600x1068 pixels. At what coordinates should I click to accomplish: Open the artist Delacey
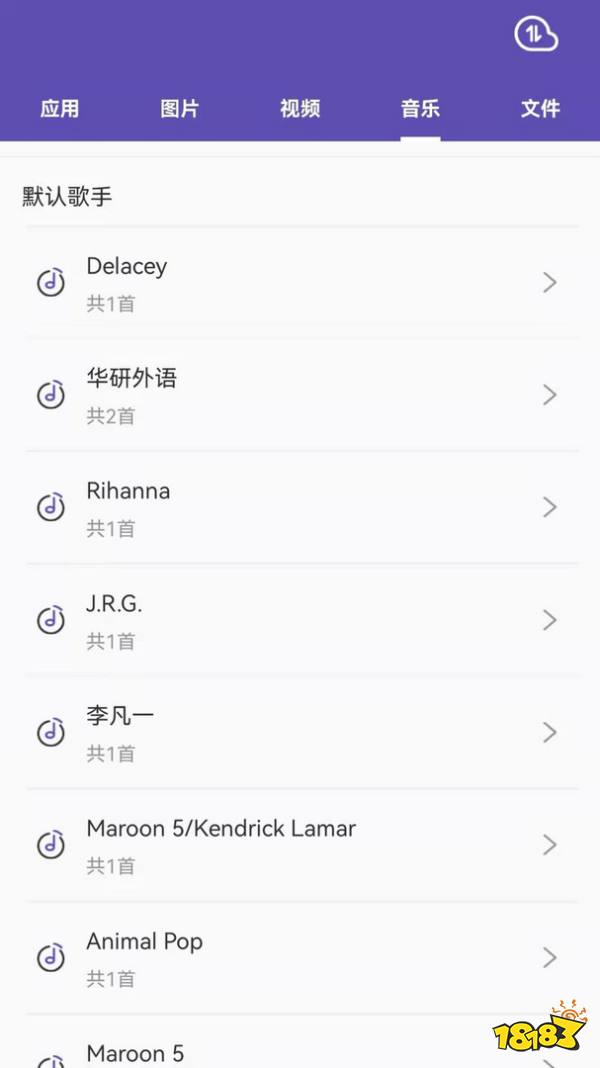point(300,283)
